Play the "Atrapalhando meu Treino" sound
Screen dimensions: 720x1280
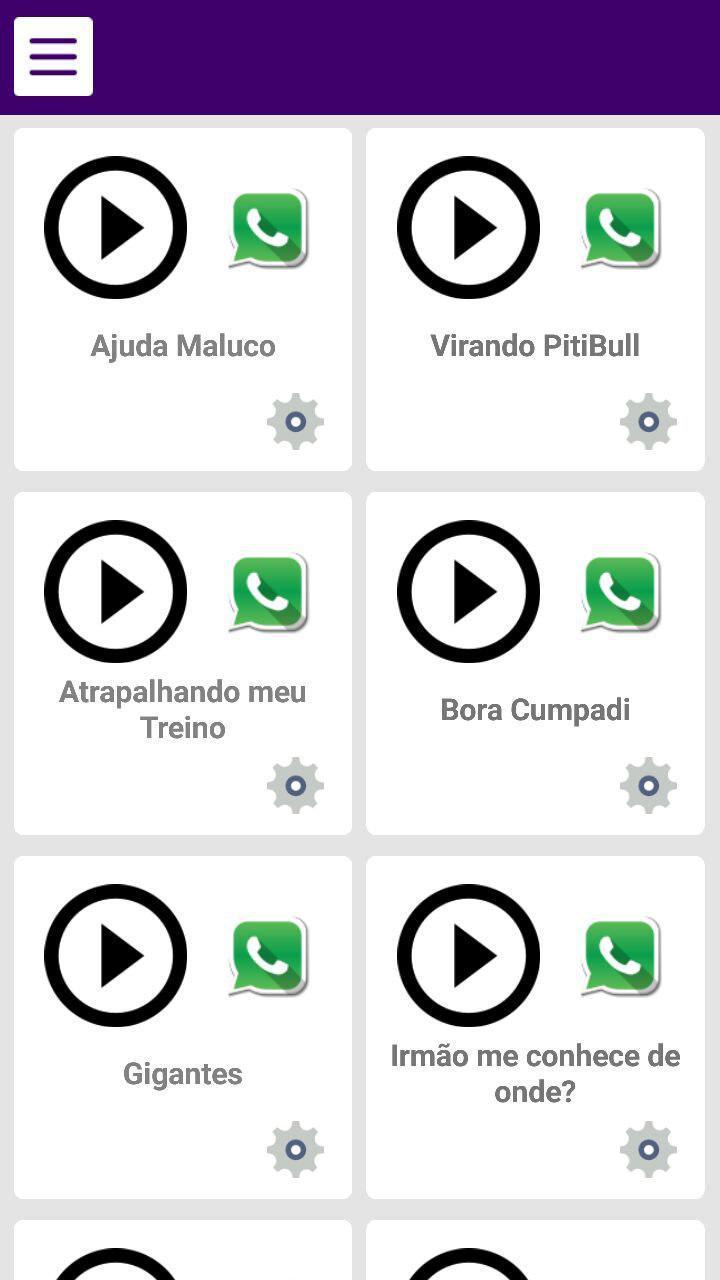[115, 592]
